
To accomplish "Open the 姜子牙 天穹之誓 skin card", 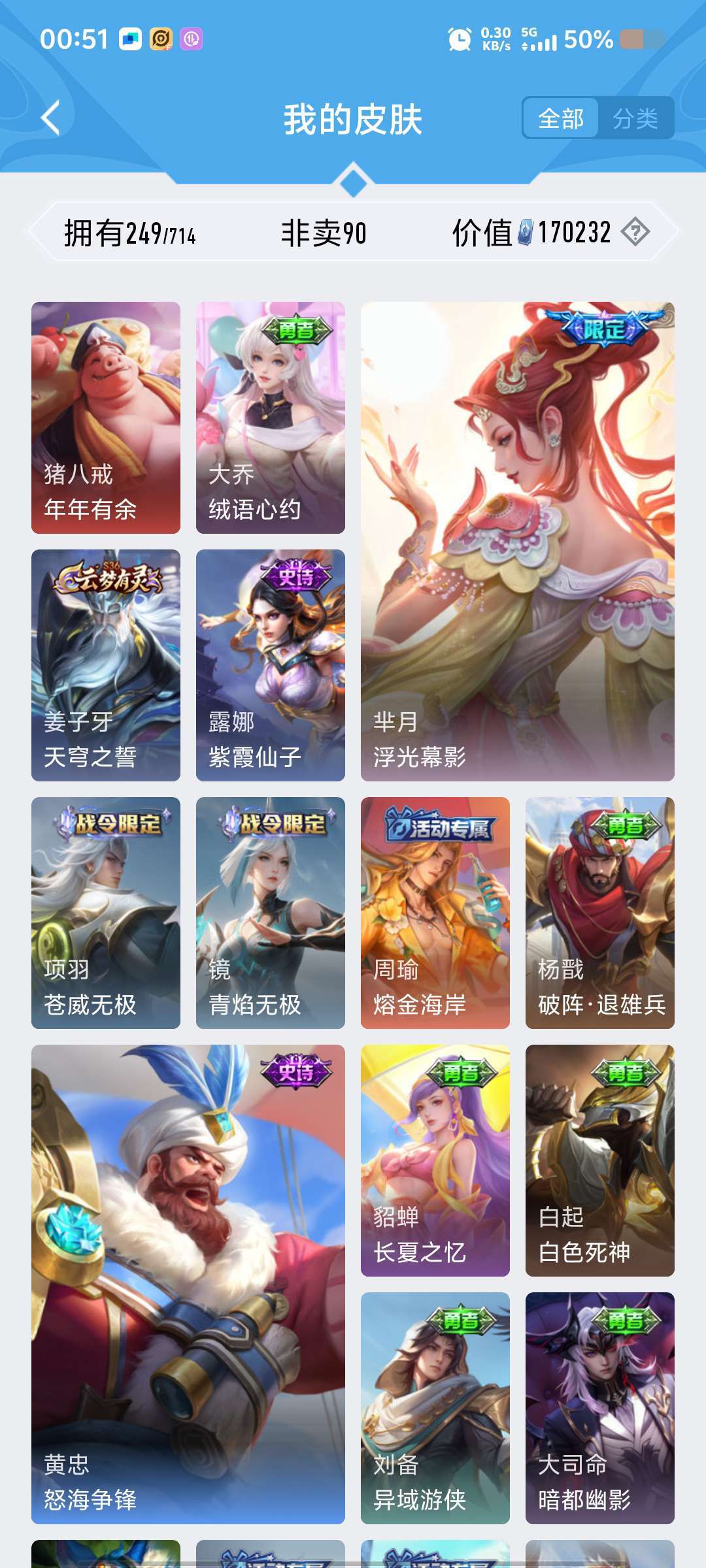I will pos(106,665).
